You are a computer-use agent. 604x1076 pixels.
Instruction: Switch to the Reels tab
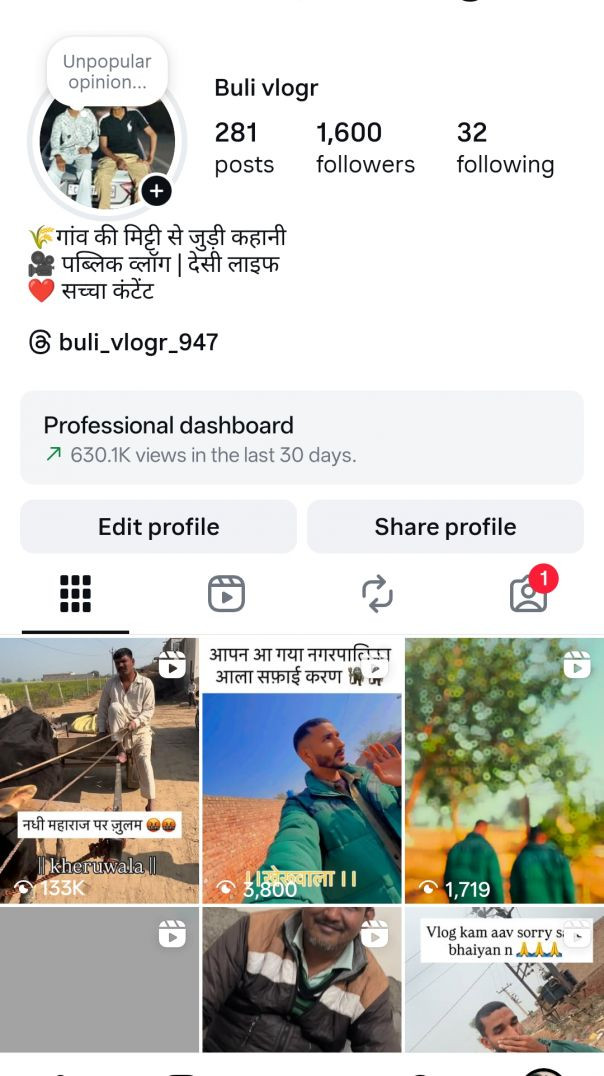(226, 594)
